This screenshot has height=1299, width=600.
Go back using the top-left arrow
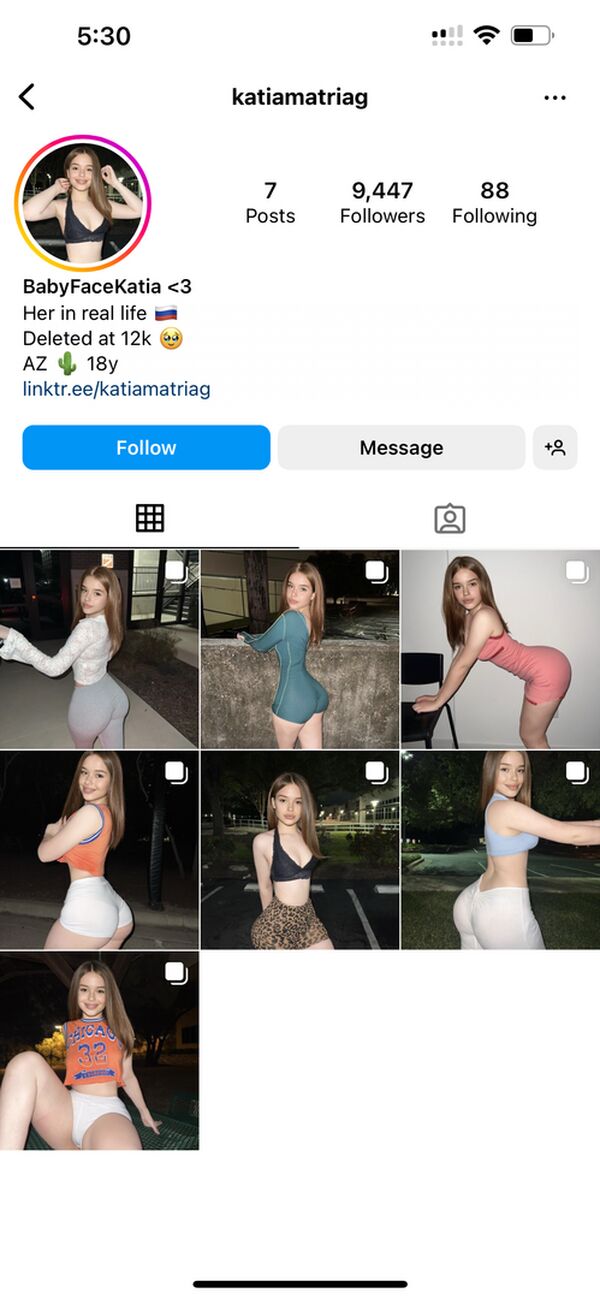click(27, 97)
